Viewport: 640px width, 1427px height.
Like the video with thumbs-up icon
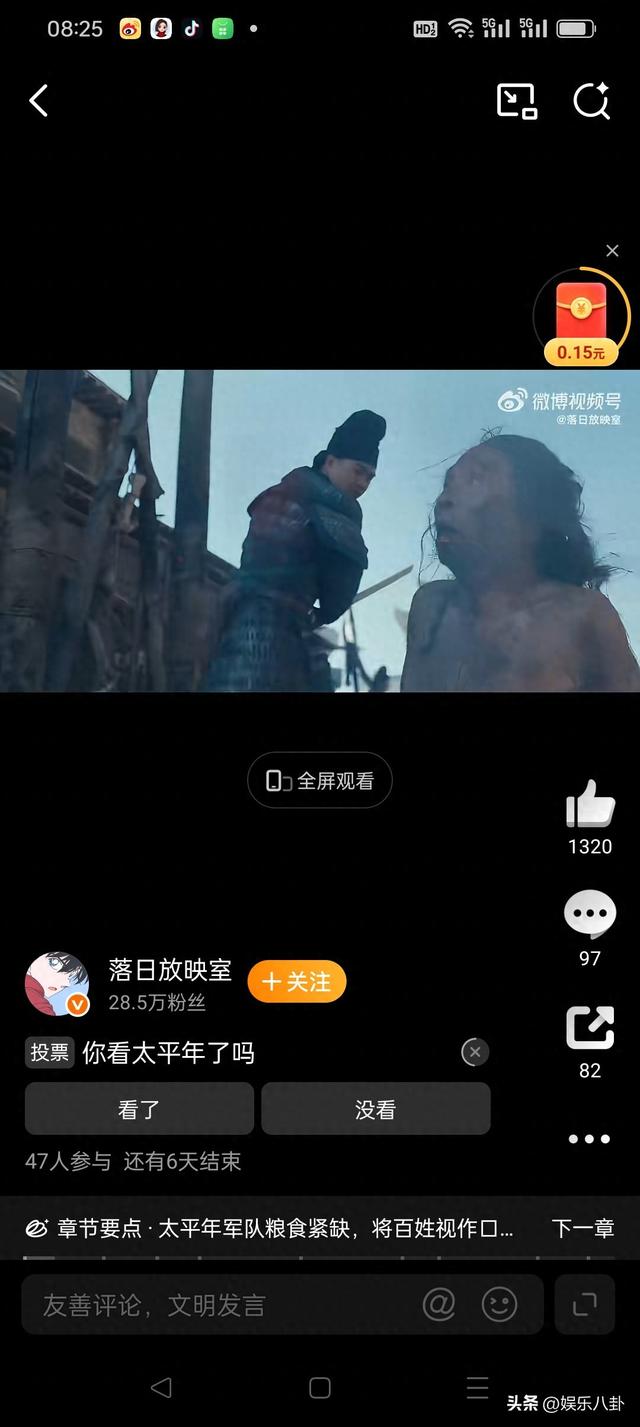click(590, 805)
